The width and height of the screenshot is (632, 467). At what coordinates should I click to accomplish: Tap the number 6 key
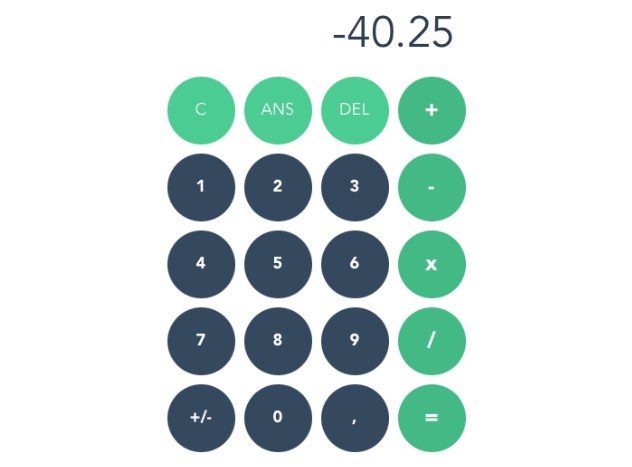pyautogui.click(x=355, y=264)
